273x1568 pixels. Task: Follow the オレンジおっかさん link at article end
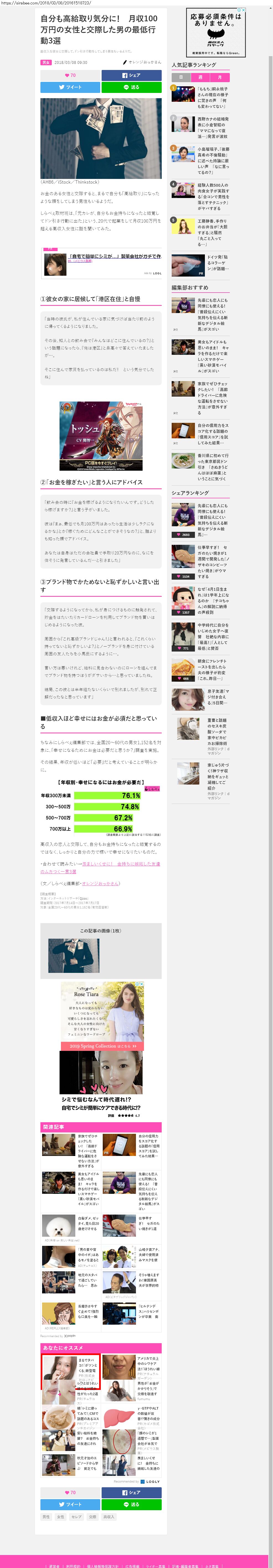[x=101, y=883]
